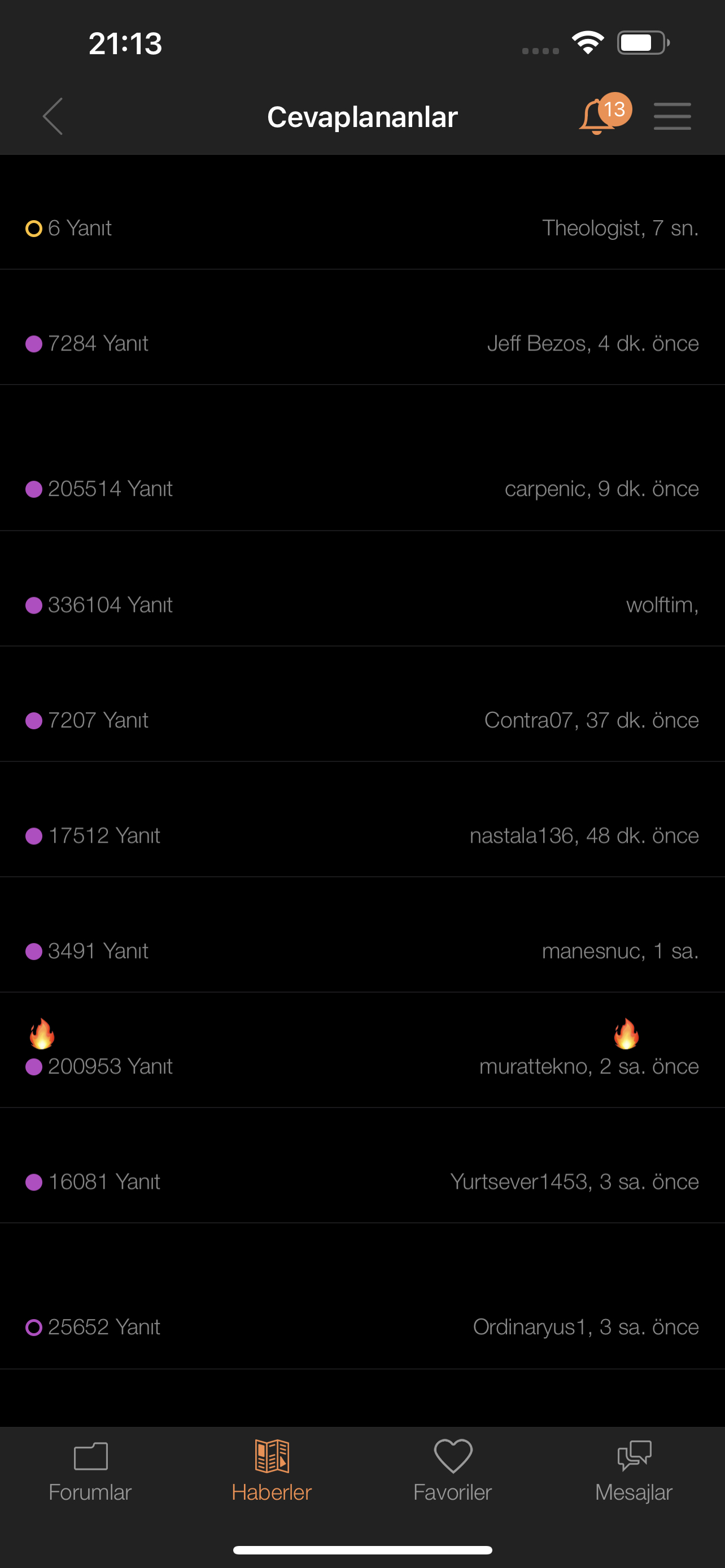Viewport: 725px width, 1568px height.
Task: Open the hamburger menu
Action: point(672,116)
